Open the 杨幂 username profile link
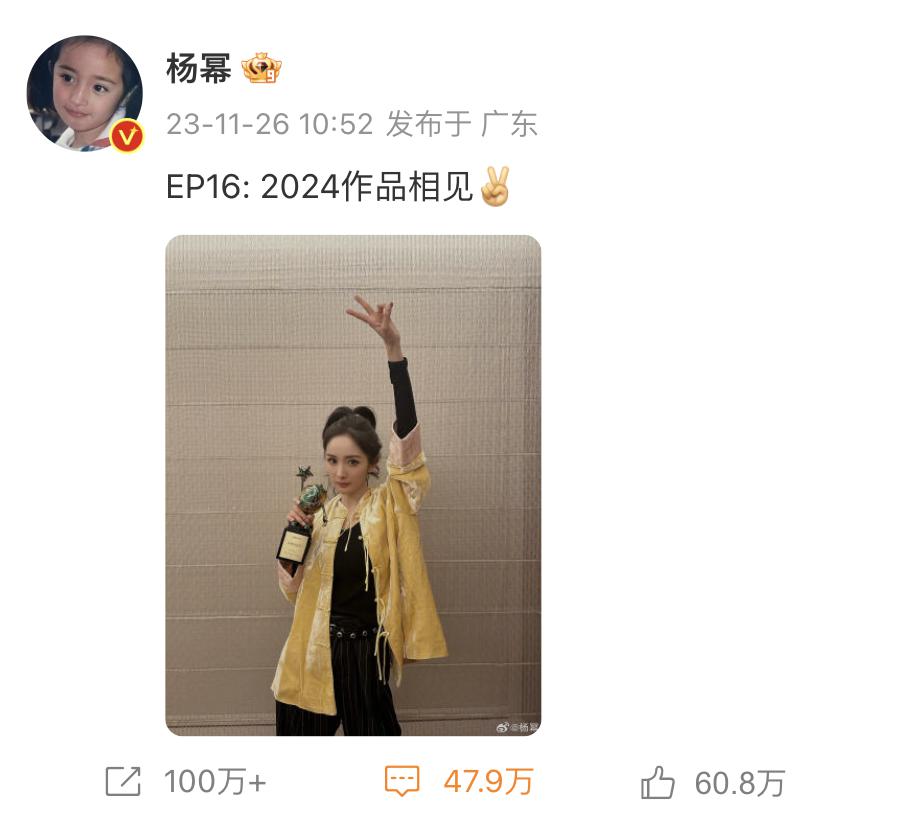The image size is (914, 824). coord(199,69)
